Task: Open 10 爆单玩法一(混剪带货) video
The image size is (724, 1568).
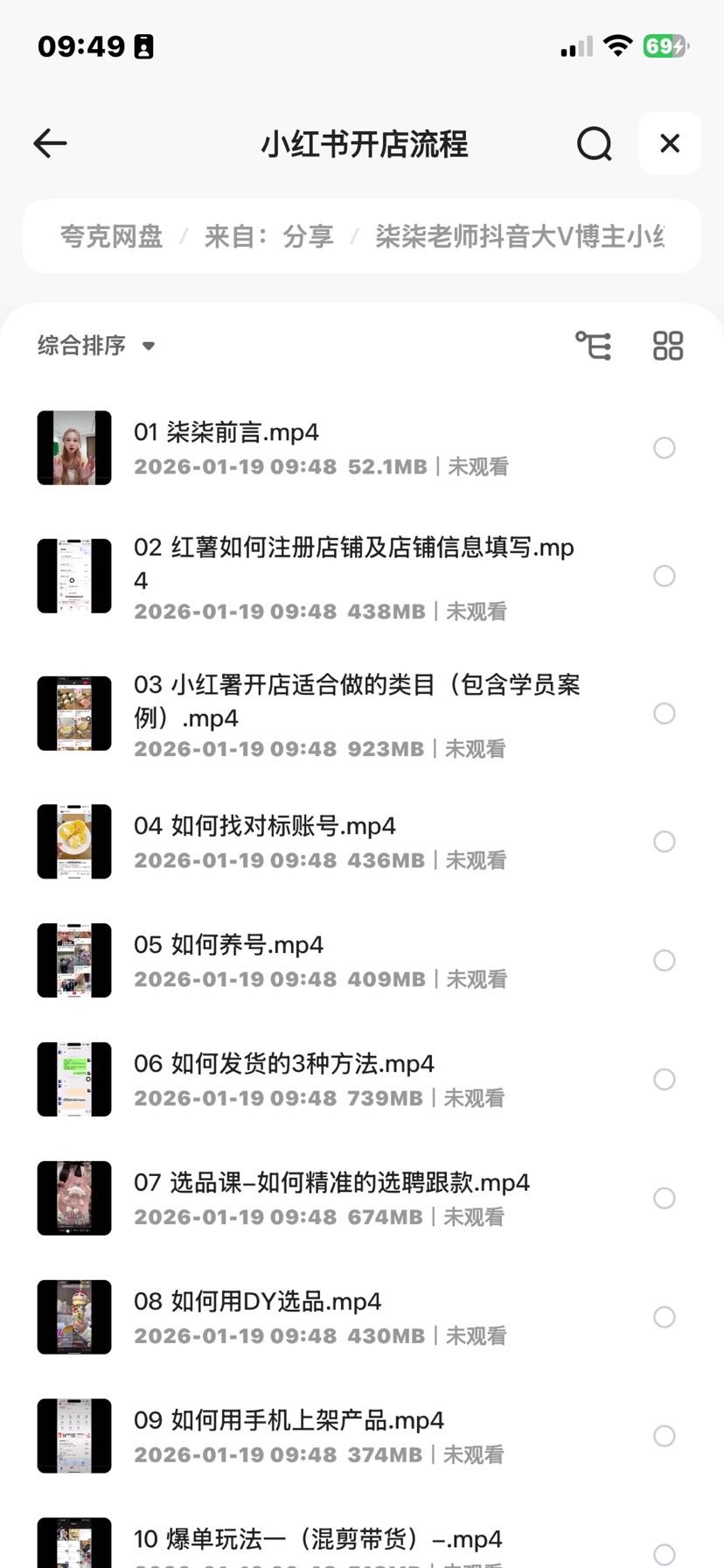Action: 317,1539
